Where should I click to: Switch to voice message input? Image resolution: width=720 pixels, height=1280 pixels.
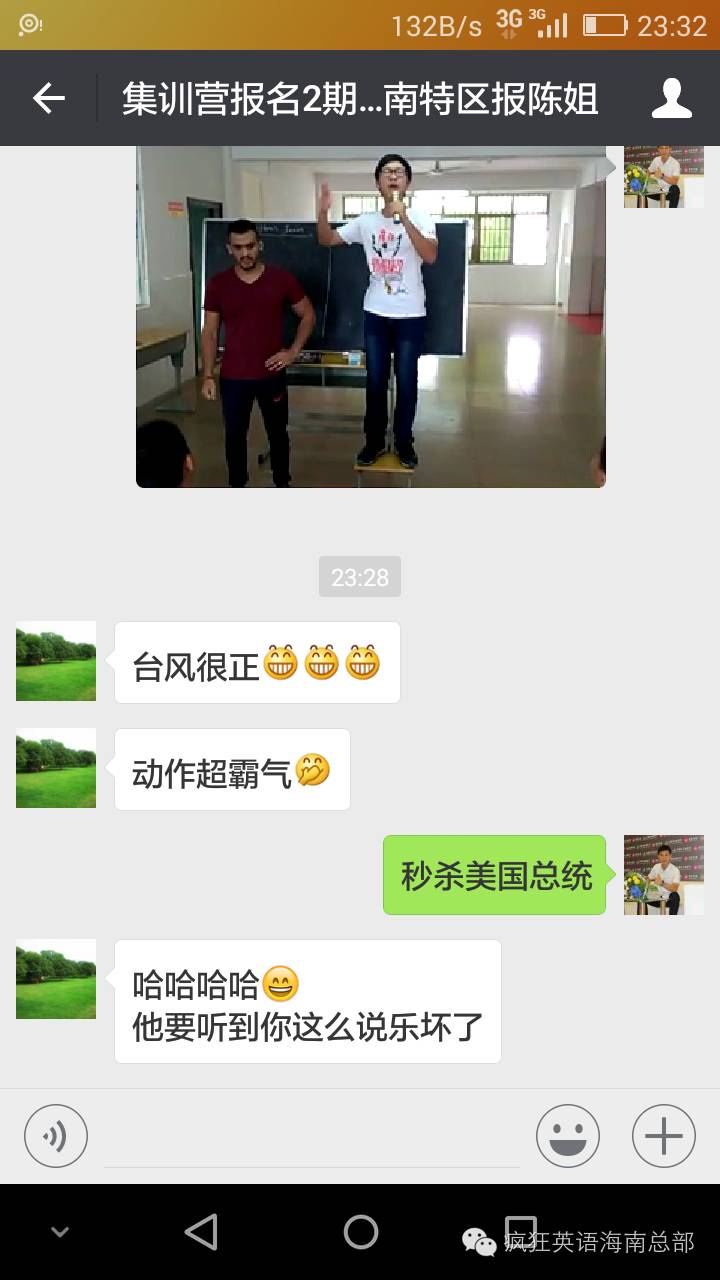pos(56,1136)
